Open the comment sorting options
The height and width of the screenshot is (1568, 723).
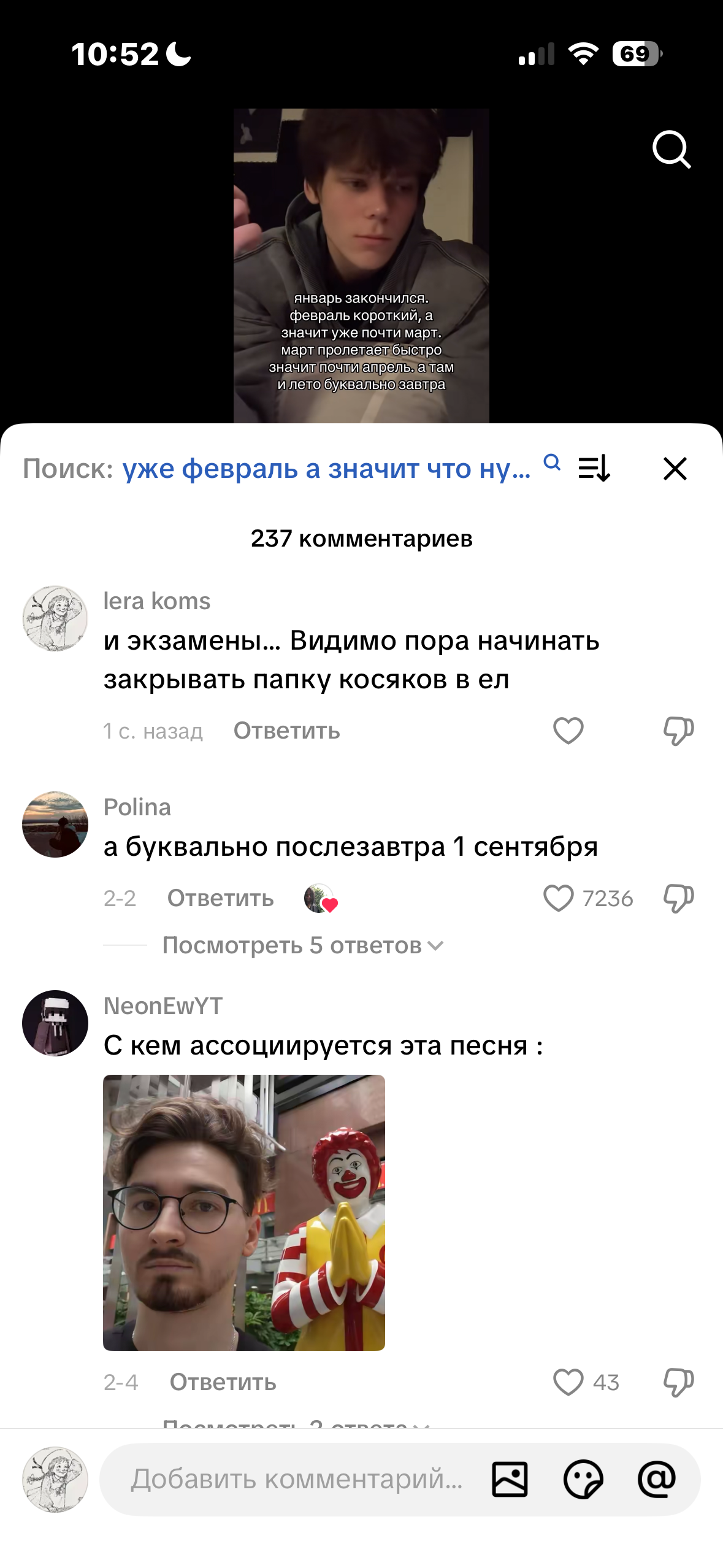(x=594, y=468)
